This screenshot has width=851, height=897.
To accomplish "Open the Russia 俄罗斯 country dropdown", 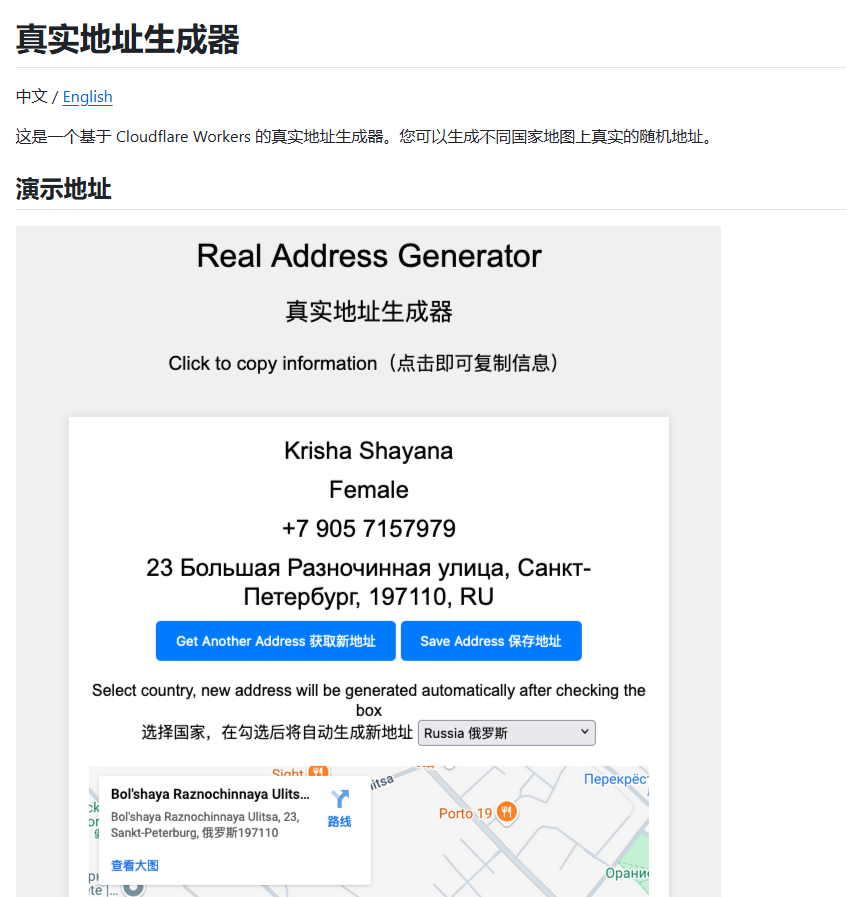I will (x=506, y=732).
